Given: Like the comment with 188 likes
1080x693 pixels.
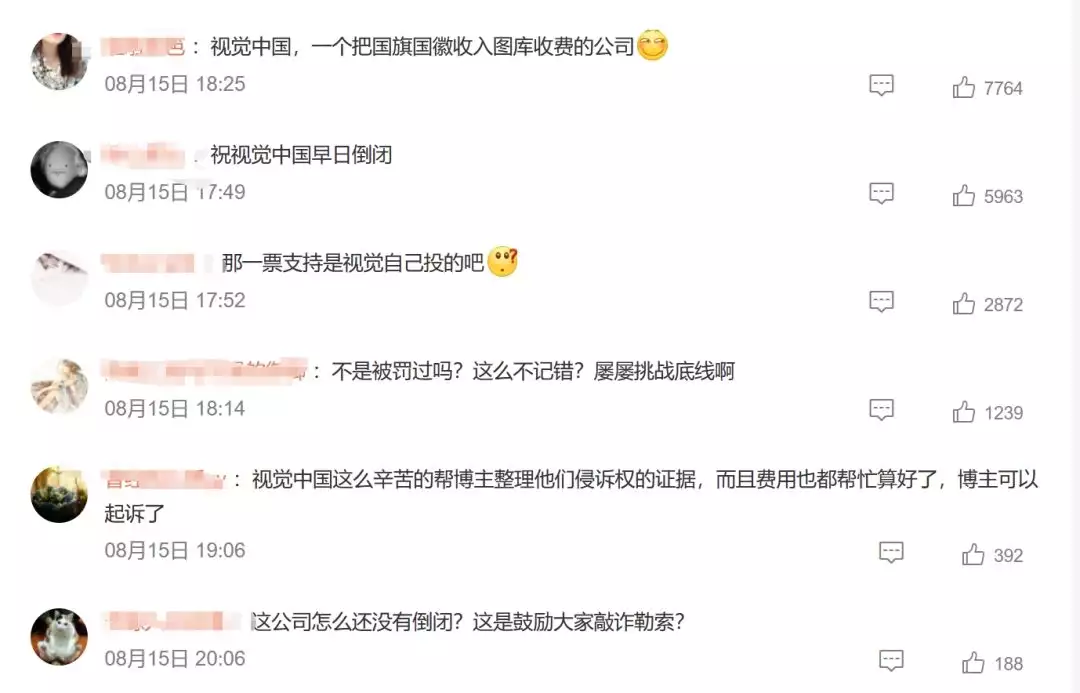Looking at the screenshot, I should click(973, 663).
